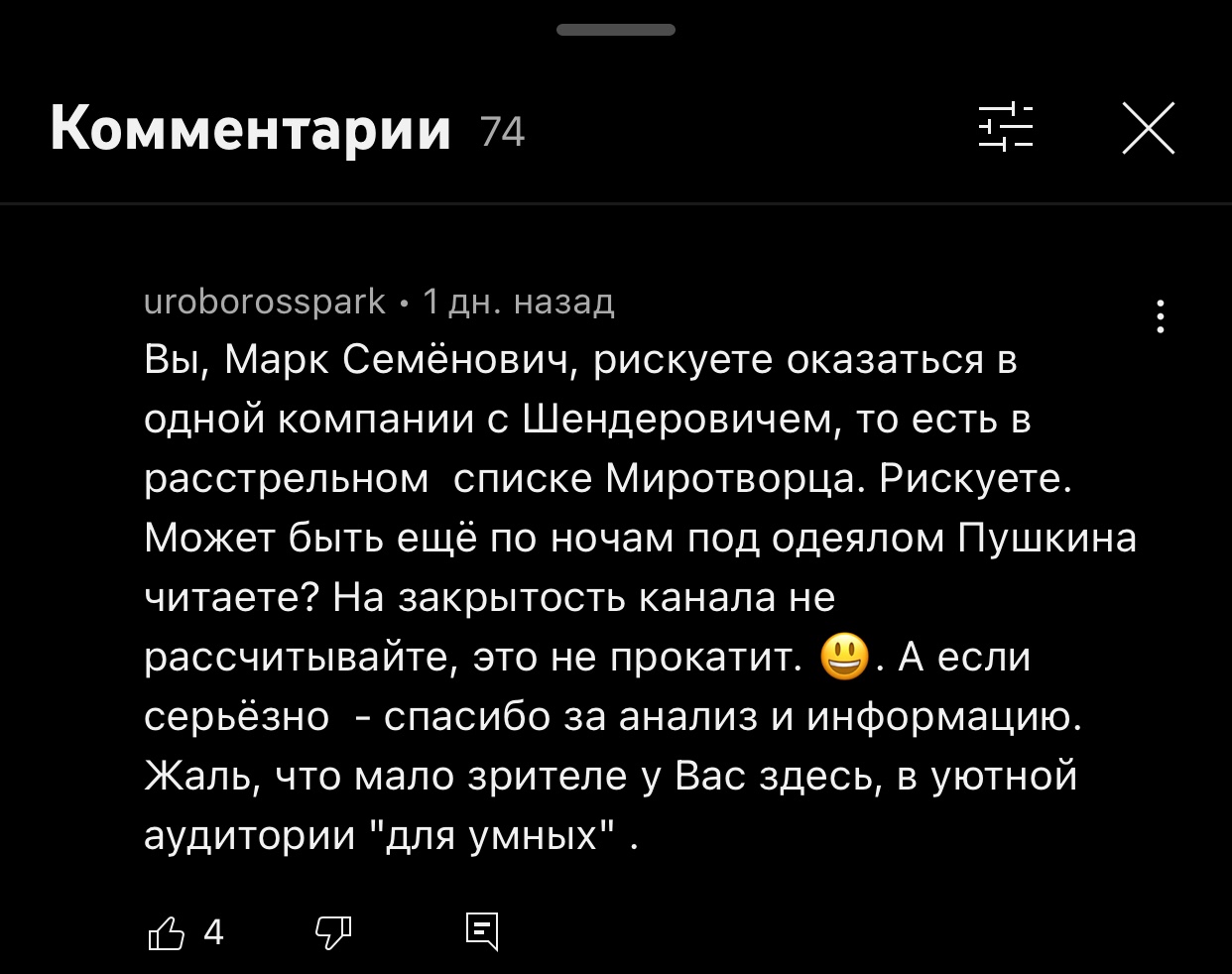Viewport: 1232px width, 974px height.
Task: Close the comments panel
Action: point(1148,129)
